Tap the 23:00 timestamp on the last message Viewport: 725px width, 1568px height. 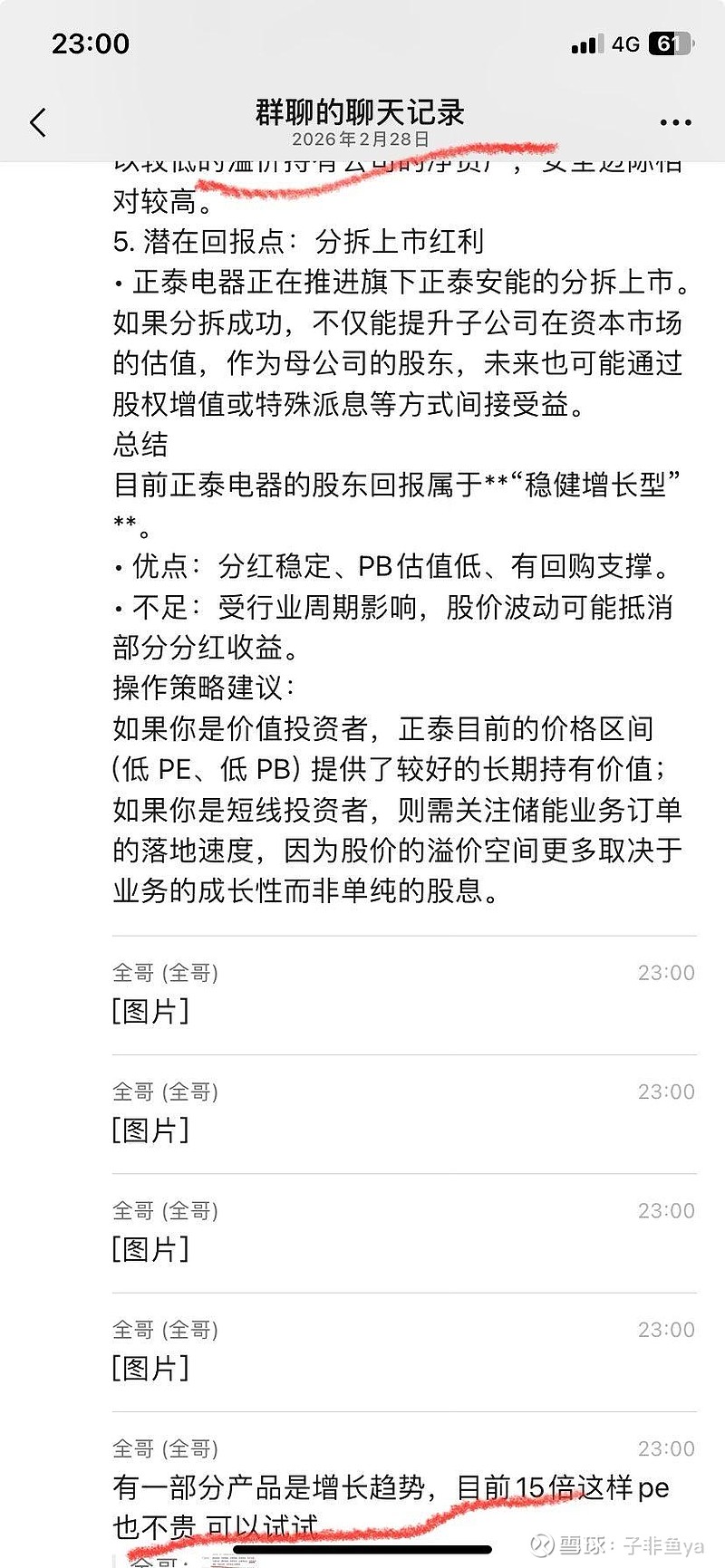(669, 1448)
